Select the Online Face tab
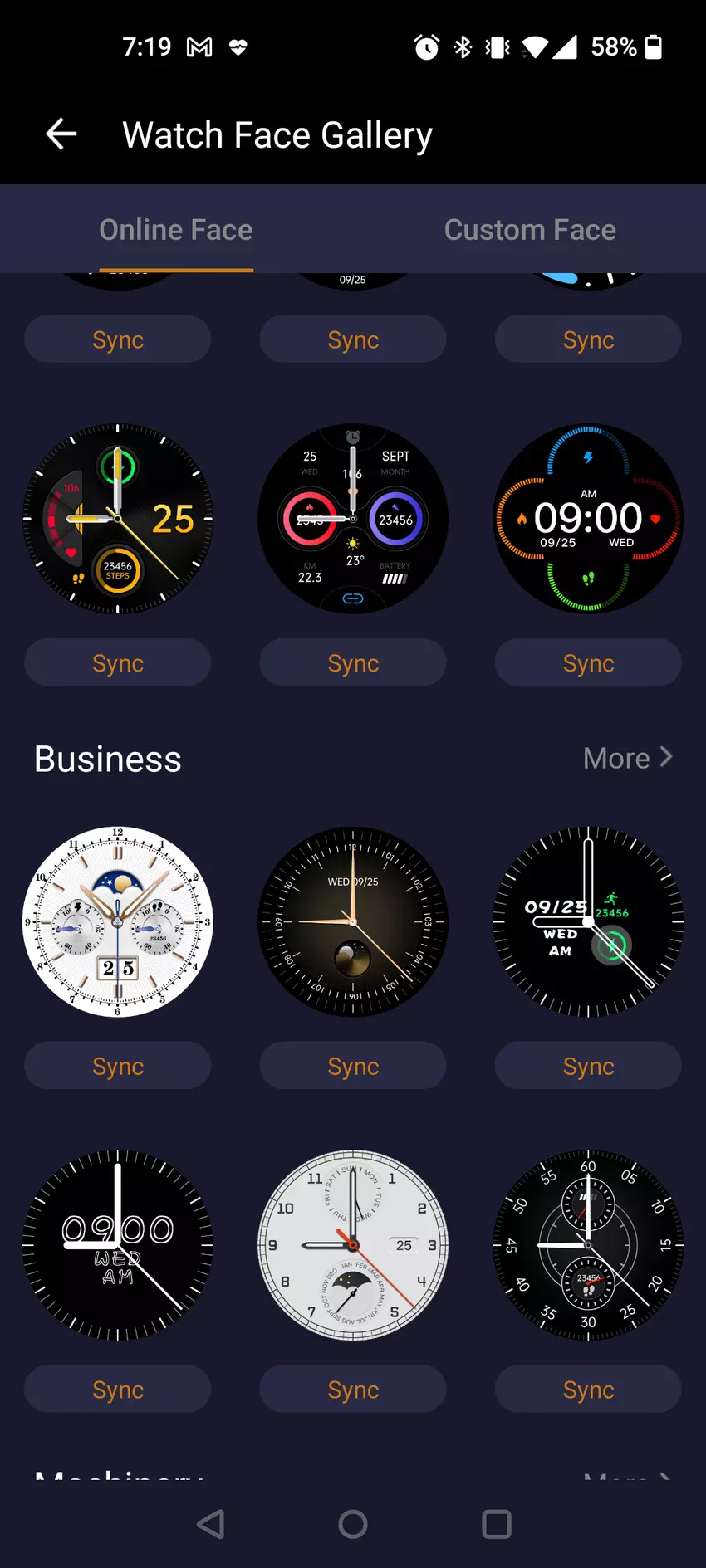Screen dimensions: 706x1568 click(x=176, y=230)
